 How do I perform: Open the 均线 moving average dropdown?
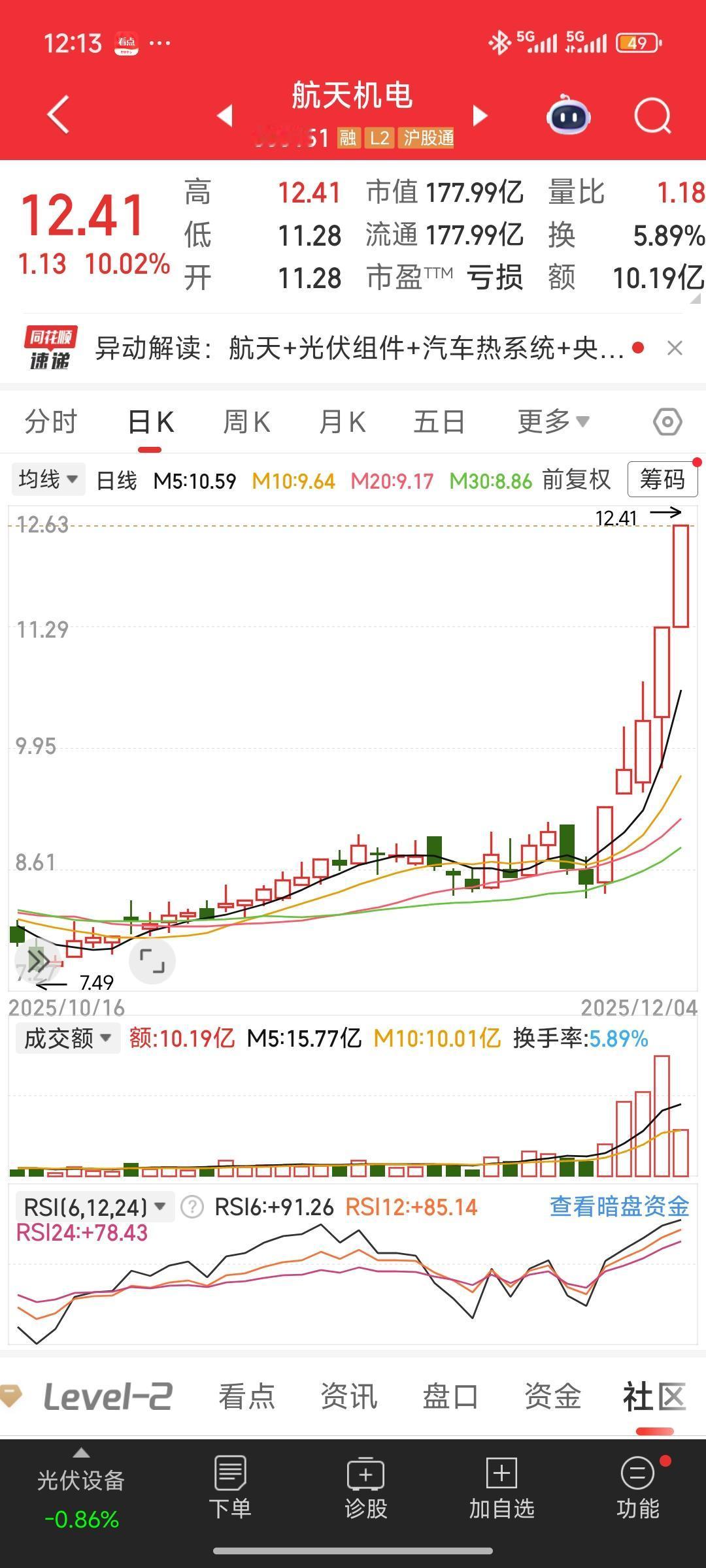tap(48, 479)
